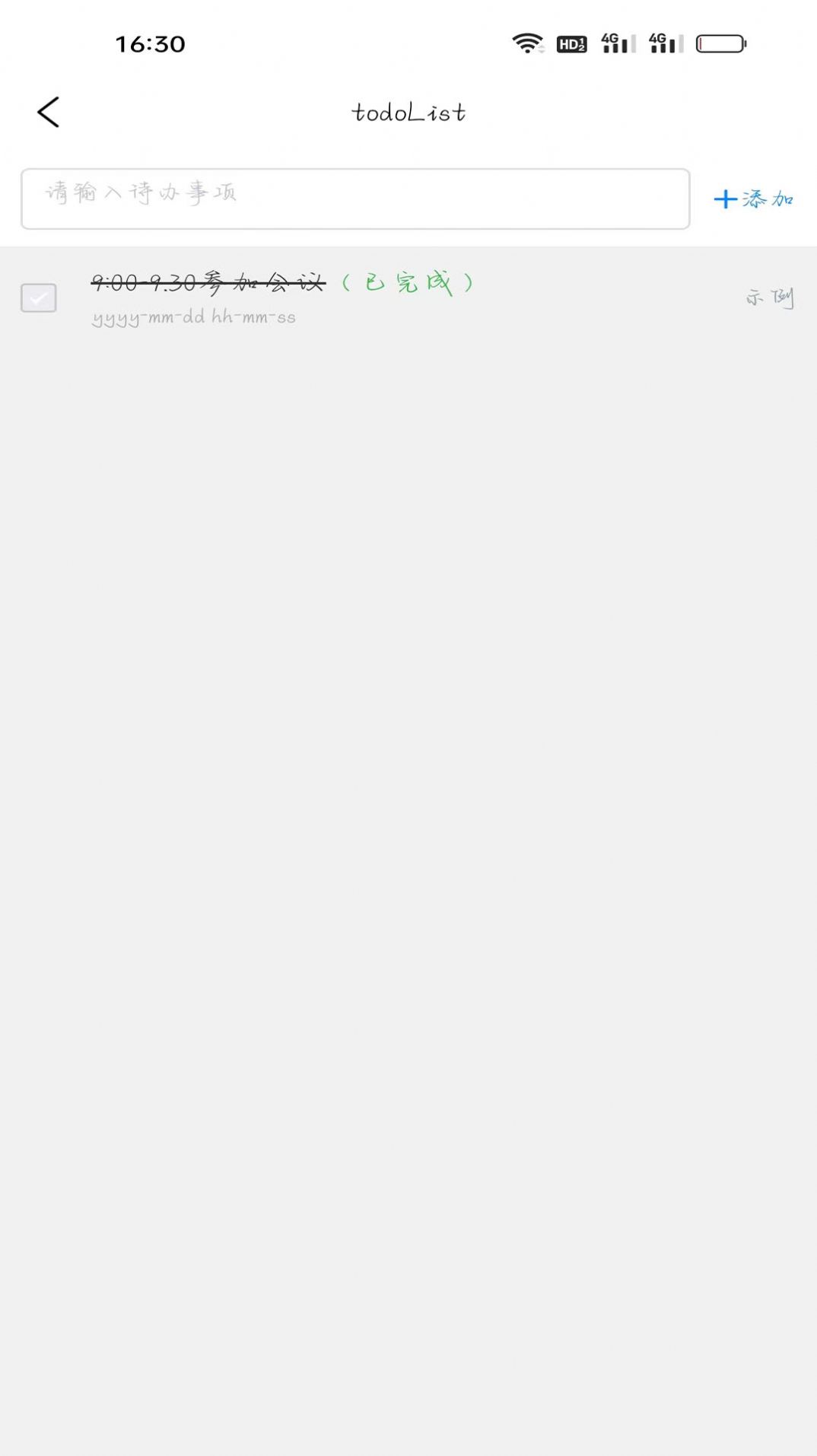Tap the 示例 example label
This screenshot has height=1456, width=817.
pyautogui.click(x=770, y=297)
